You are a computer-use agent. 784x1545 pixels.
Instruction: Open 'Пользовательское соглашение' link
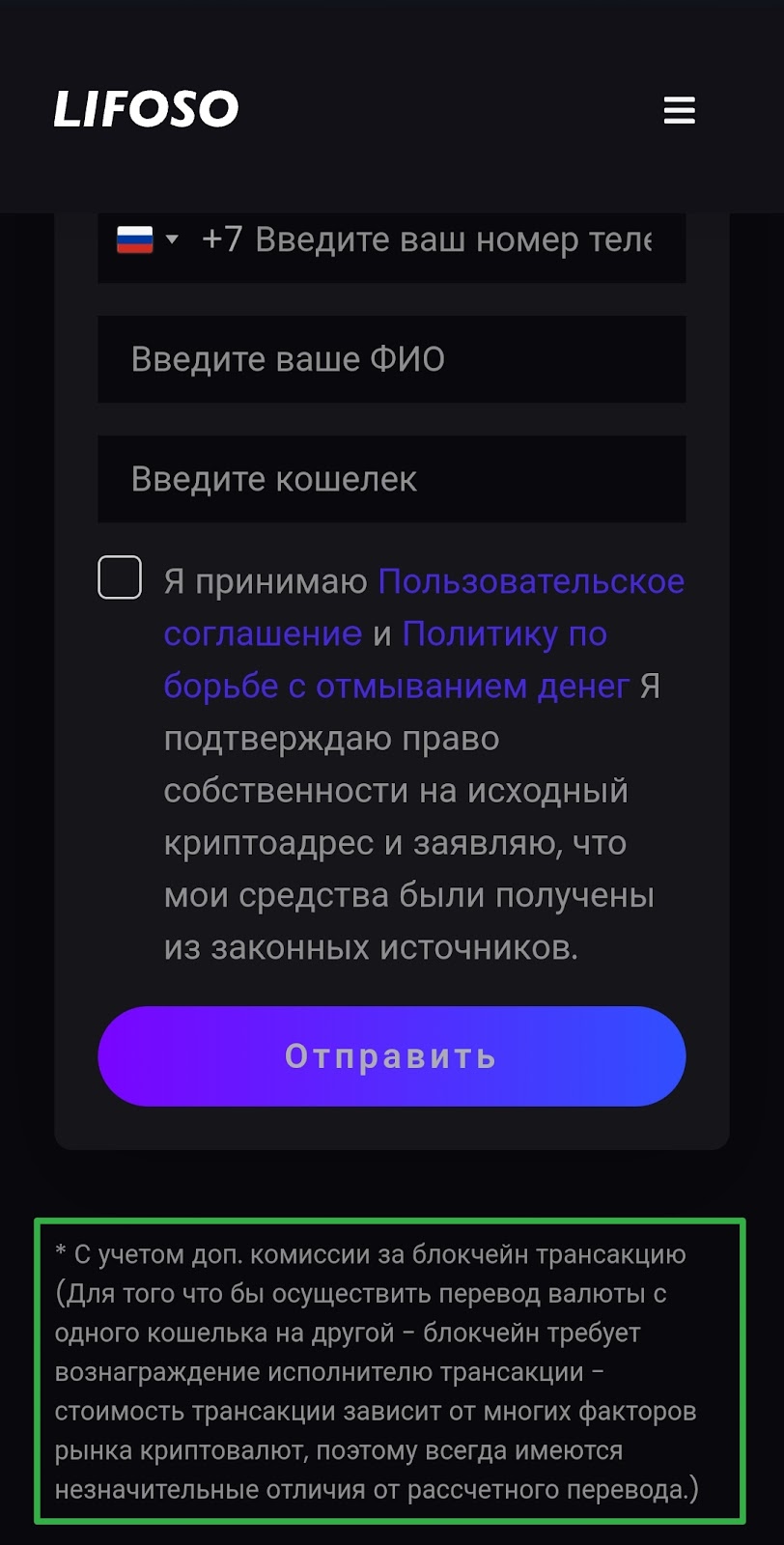pos(530,582)
